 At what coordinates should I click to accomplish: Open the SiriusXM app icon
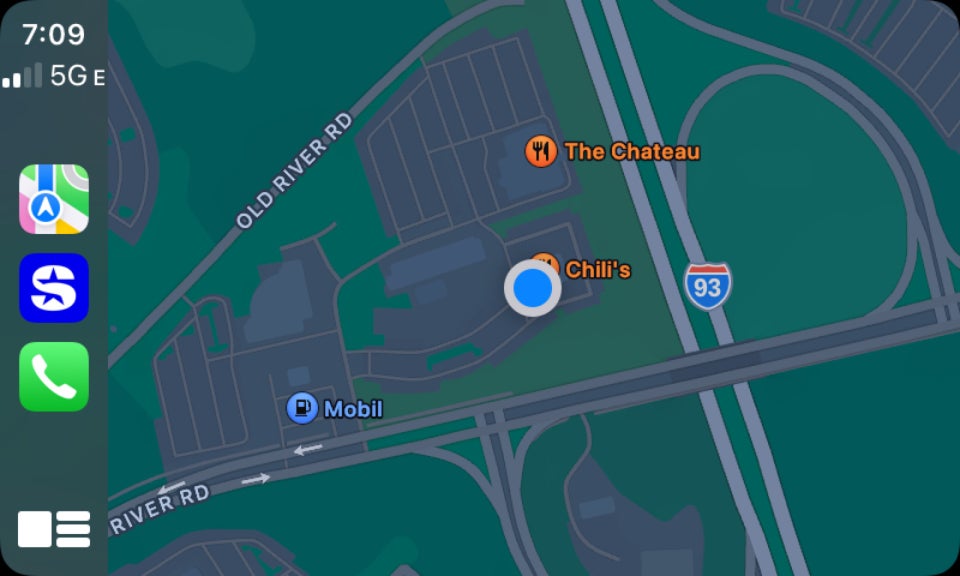[x=54, y=288]
